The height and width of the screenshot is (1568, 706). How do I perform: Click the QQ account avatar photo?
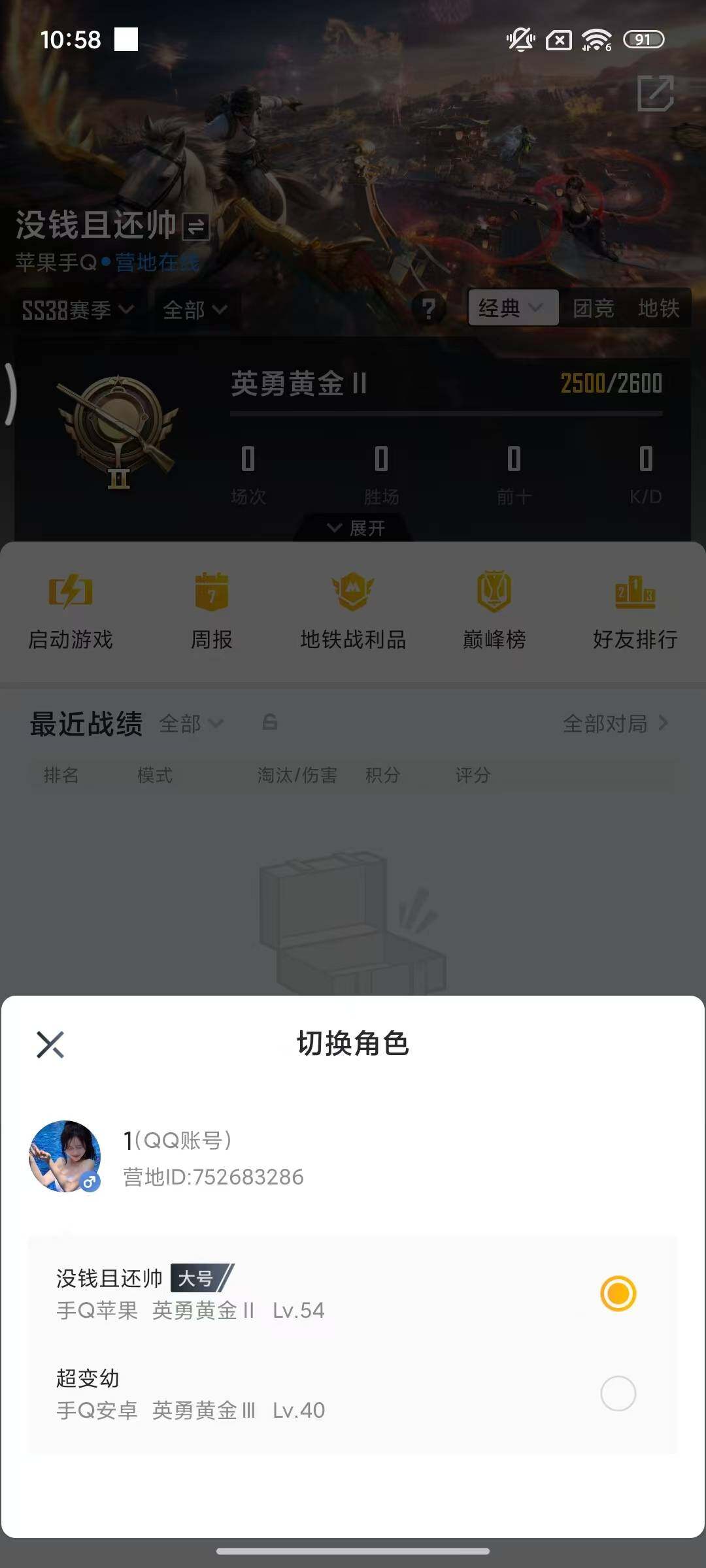[x=66, y=1156]
